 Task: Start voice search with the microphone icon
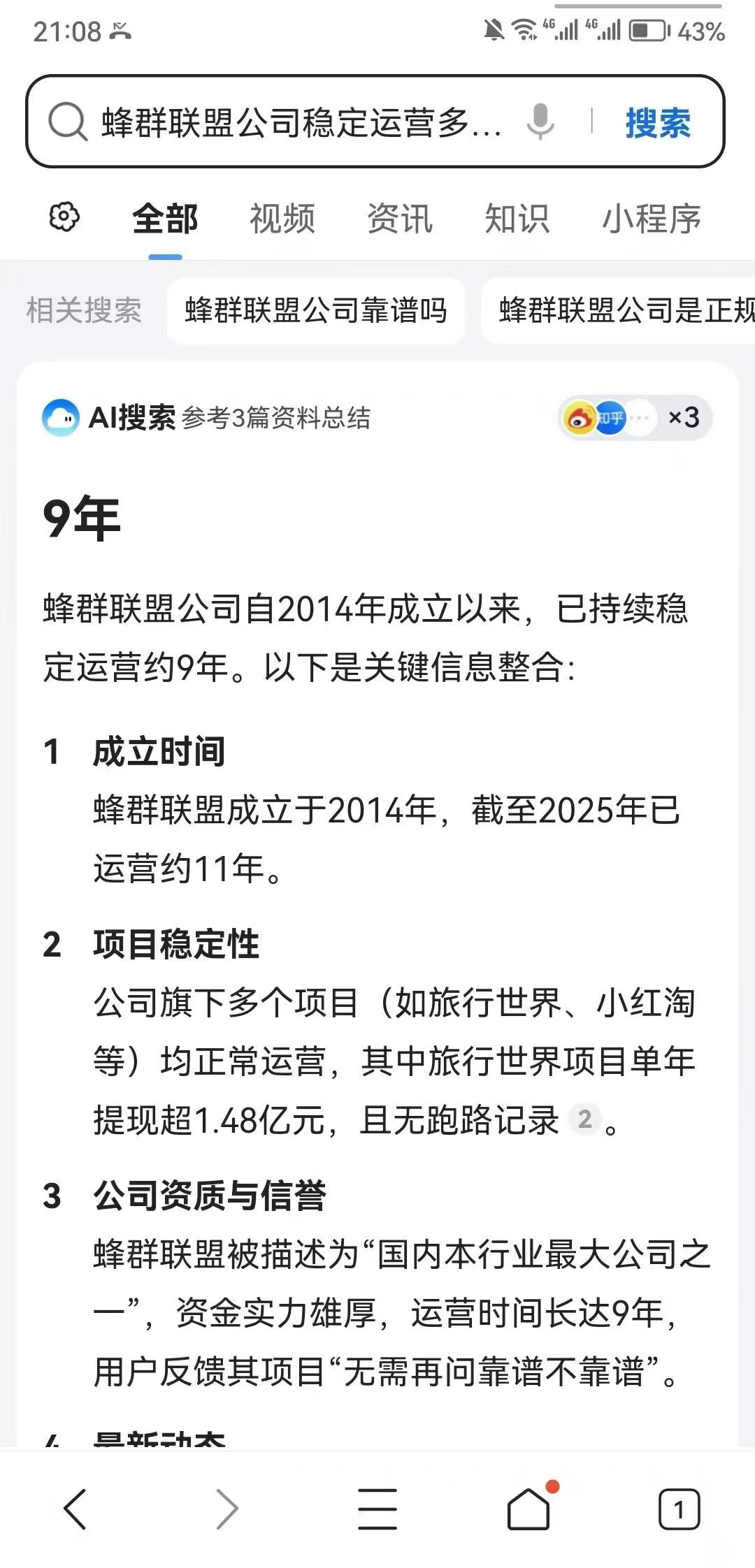tap(540, 122)
